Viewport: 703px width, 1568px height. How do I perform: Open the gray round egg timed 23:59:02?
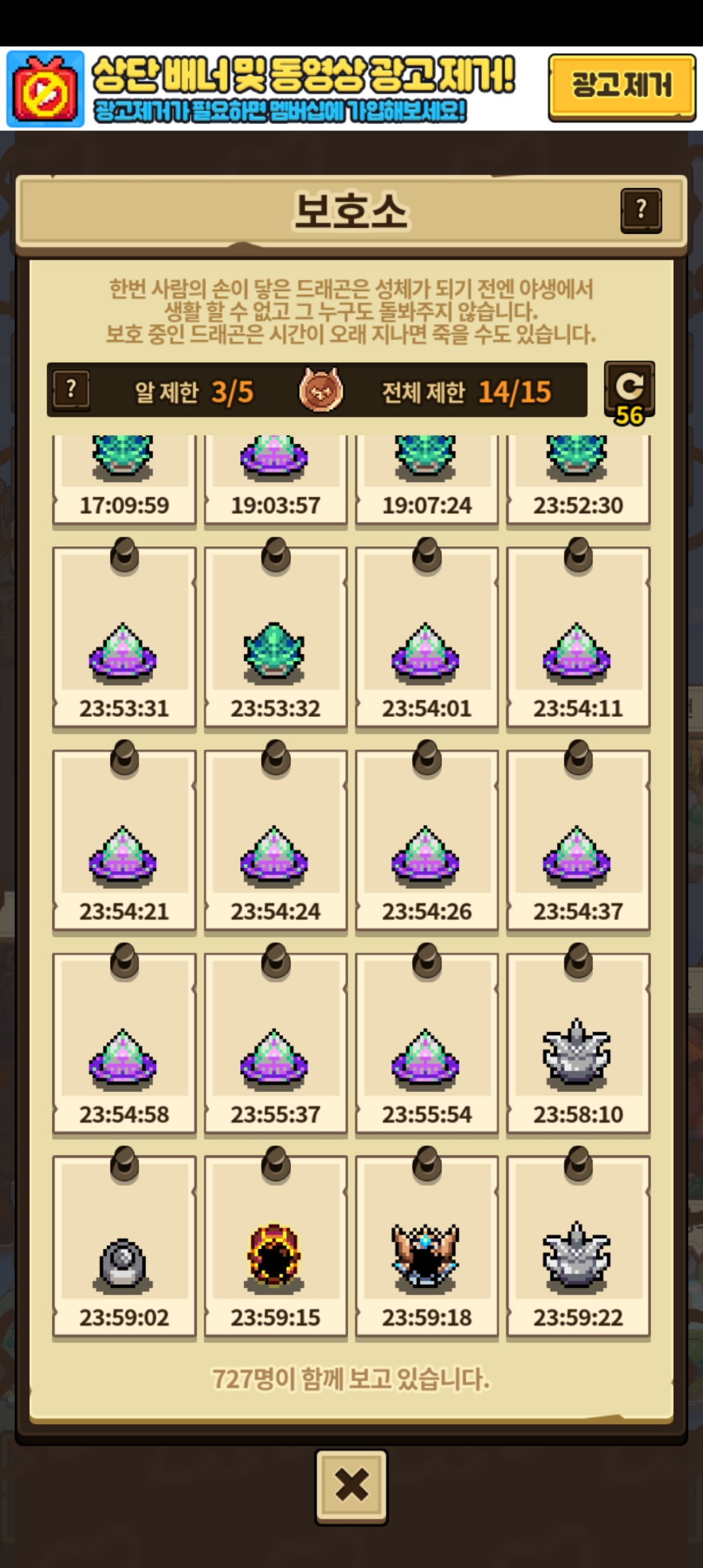click(124, 1246)
